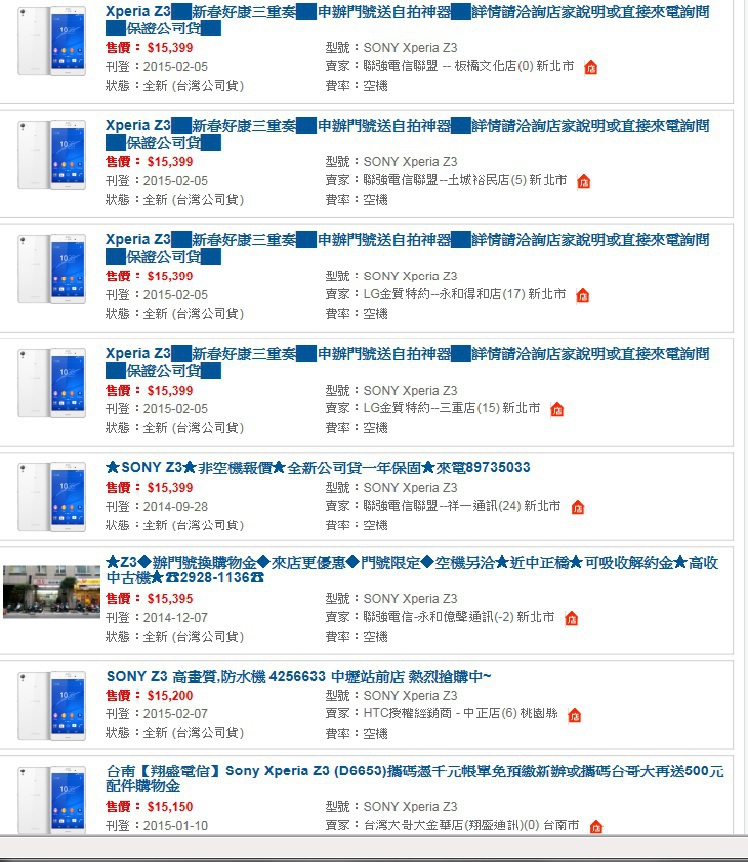
Task: Tap the shop photo thumbnail of 永和億聲通訊 listing
Action: point(51,591)
